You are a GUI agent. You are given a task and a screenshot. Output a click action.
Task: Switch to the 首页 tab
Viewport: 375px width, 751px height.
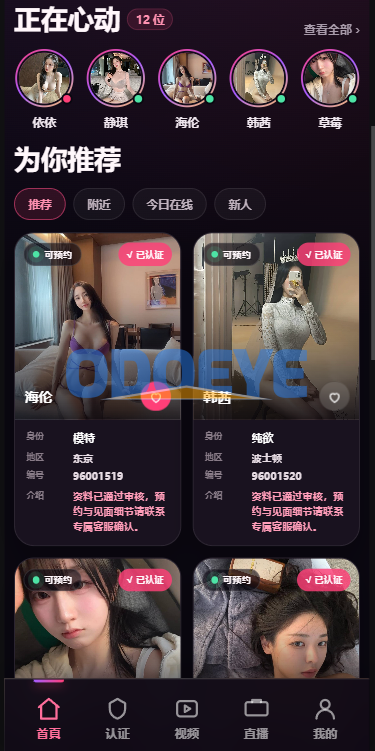click(x=48, y=718)
